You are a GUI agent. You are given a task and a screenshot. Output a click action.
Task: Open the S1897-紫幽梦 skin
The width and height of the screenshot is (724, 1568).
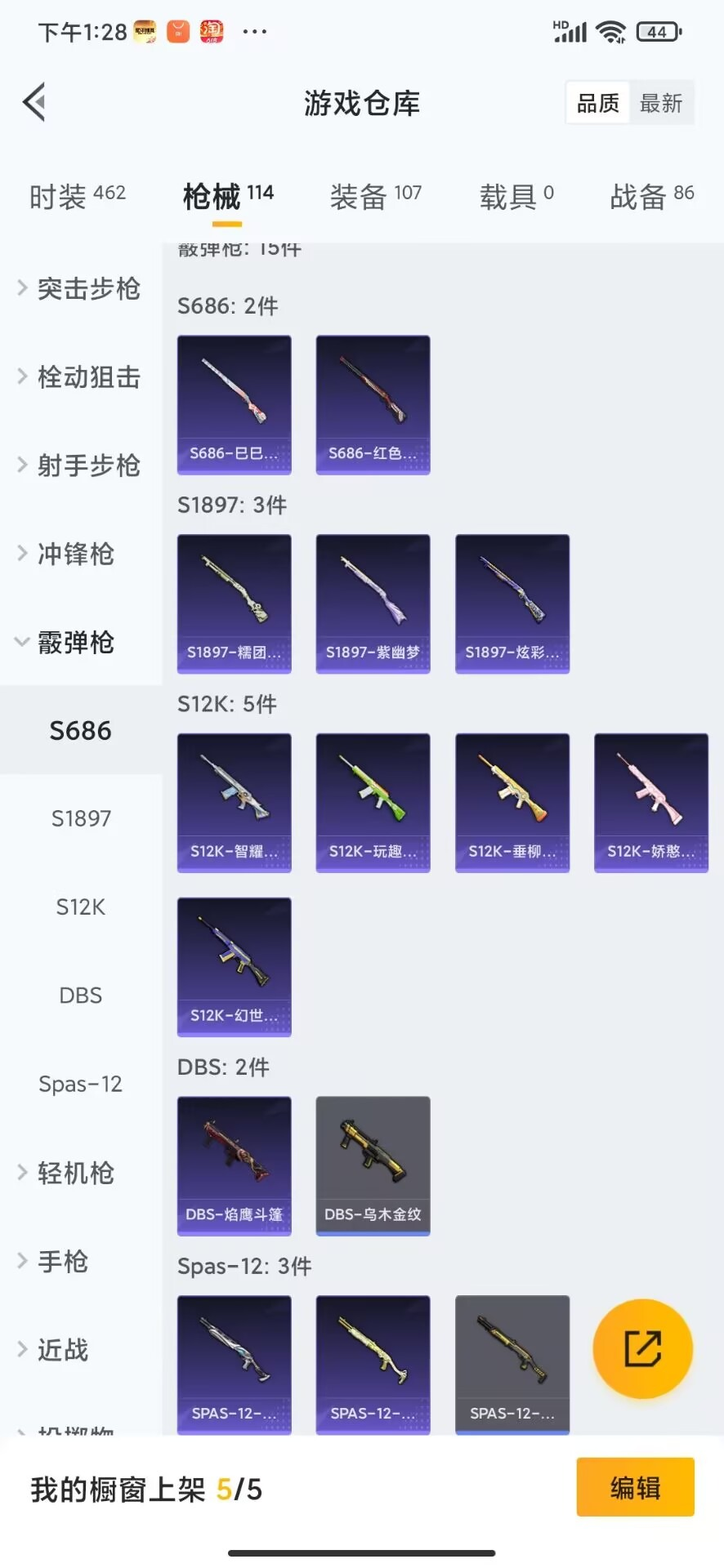click(x=373, y=604)
